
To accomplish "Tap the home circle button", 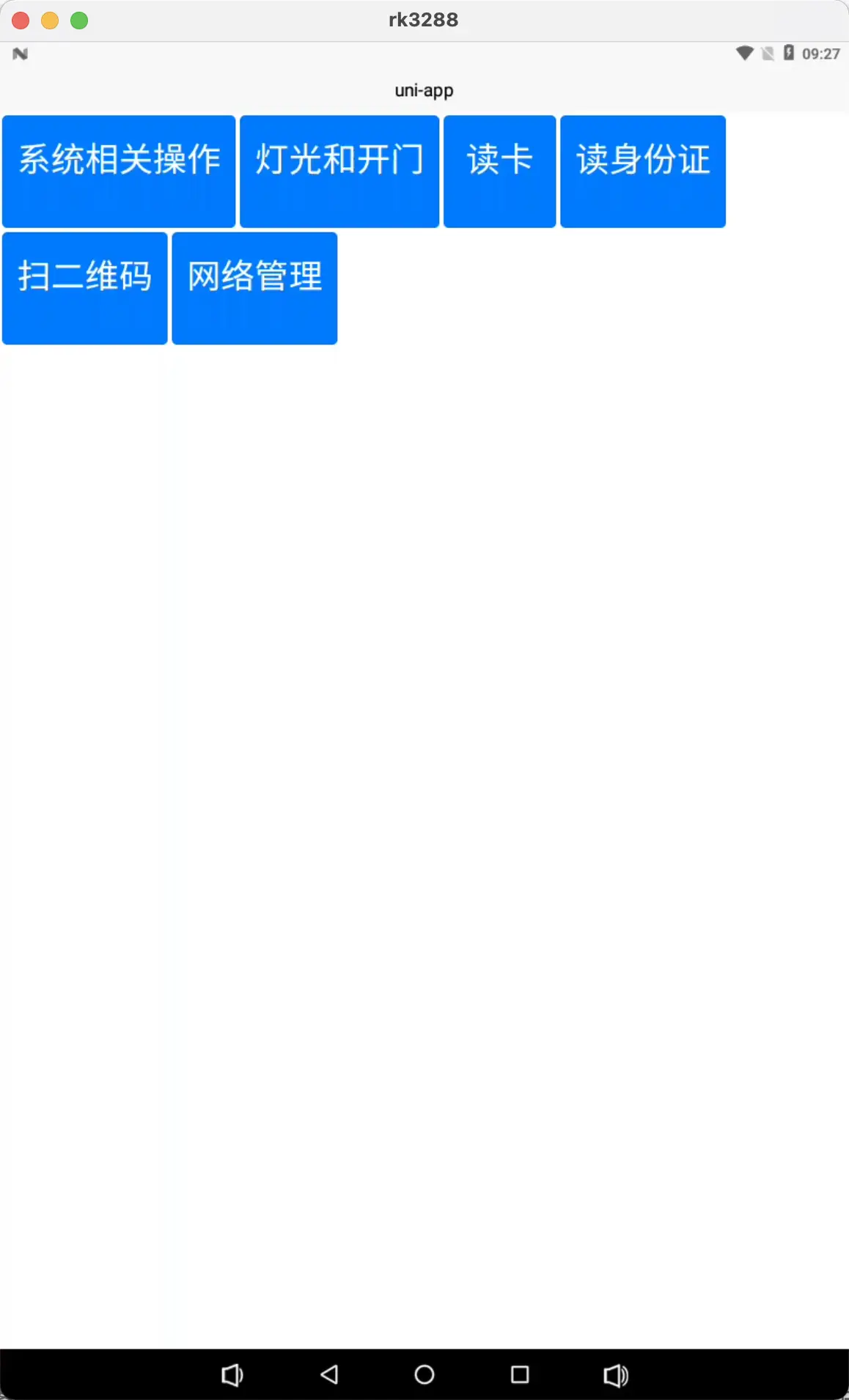I will (425, 1374).
